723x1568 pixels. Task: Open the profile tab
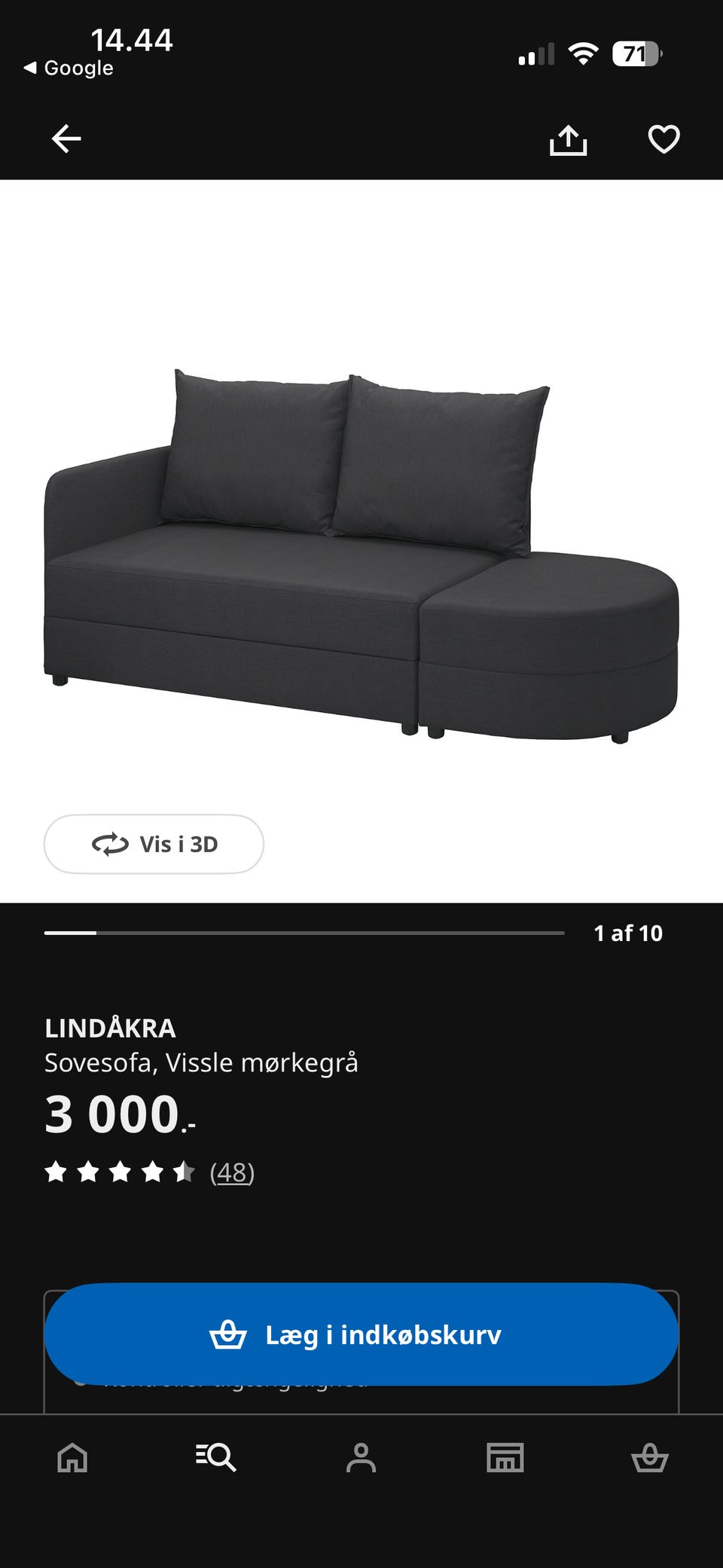click(361, 1457)
